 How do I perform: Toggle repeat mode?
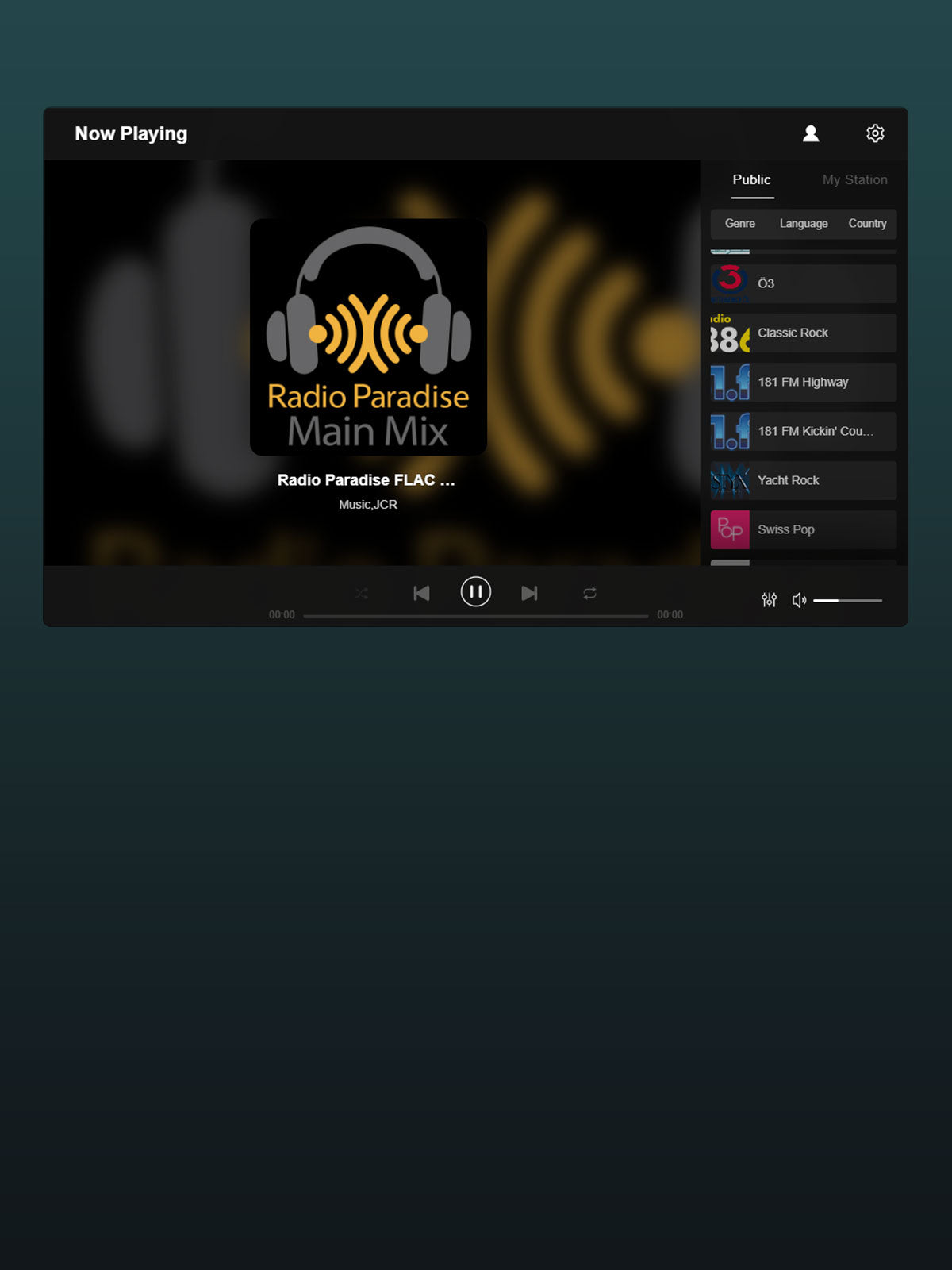coord(589,593)
